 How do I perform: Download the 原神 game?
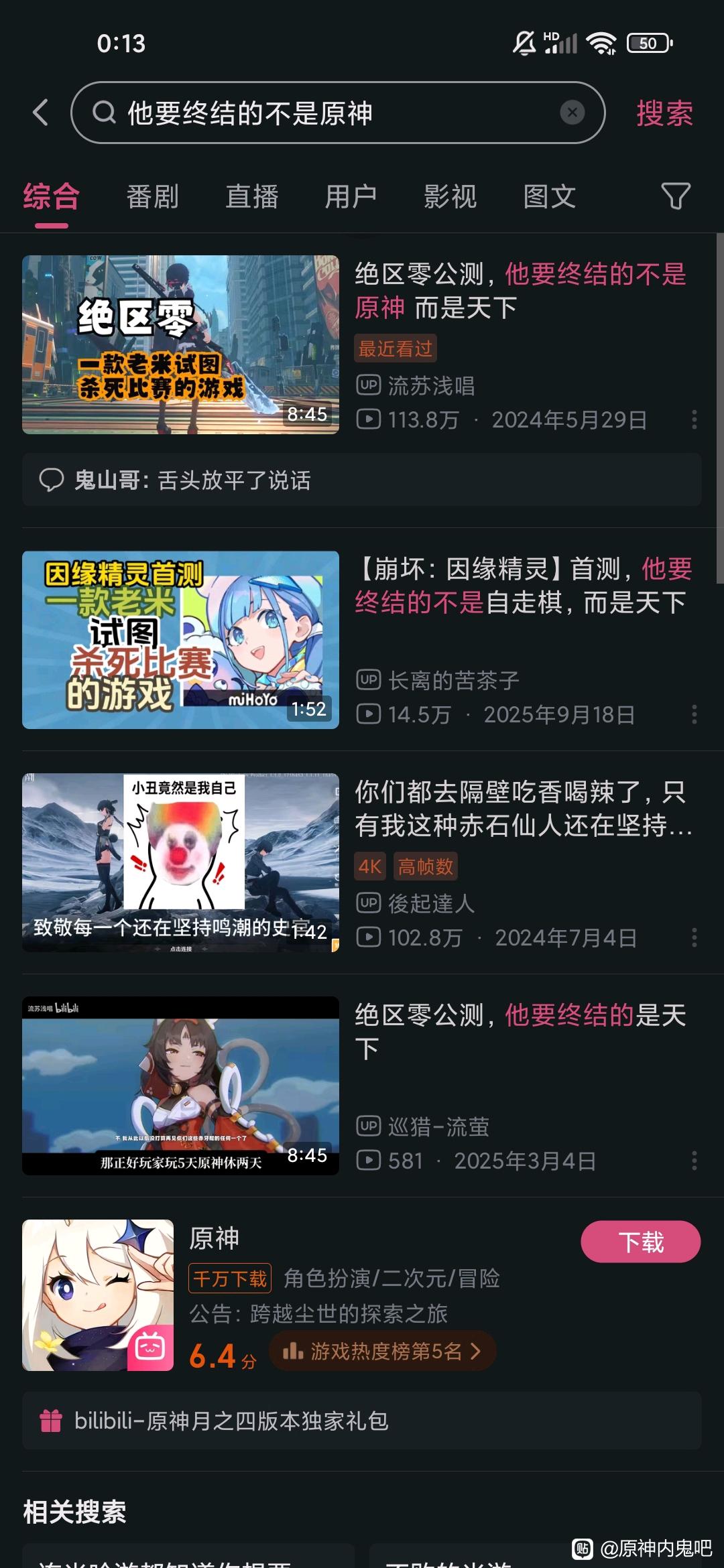click(x=640, y=1242)
